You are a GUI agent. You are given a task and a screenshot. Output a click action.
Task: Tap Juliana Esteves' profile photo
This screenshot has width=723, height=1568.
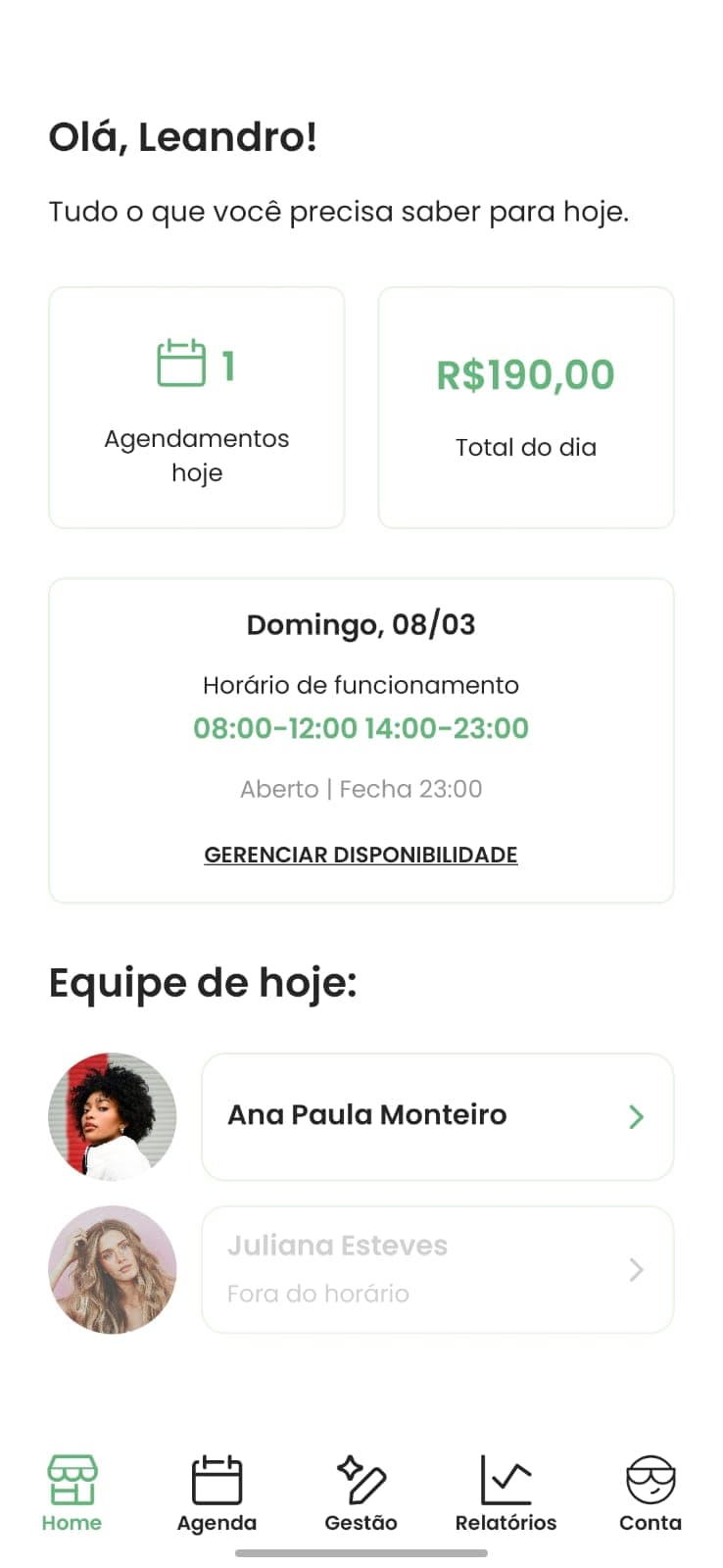coord(112,1270)
